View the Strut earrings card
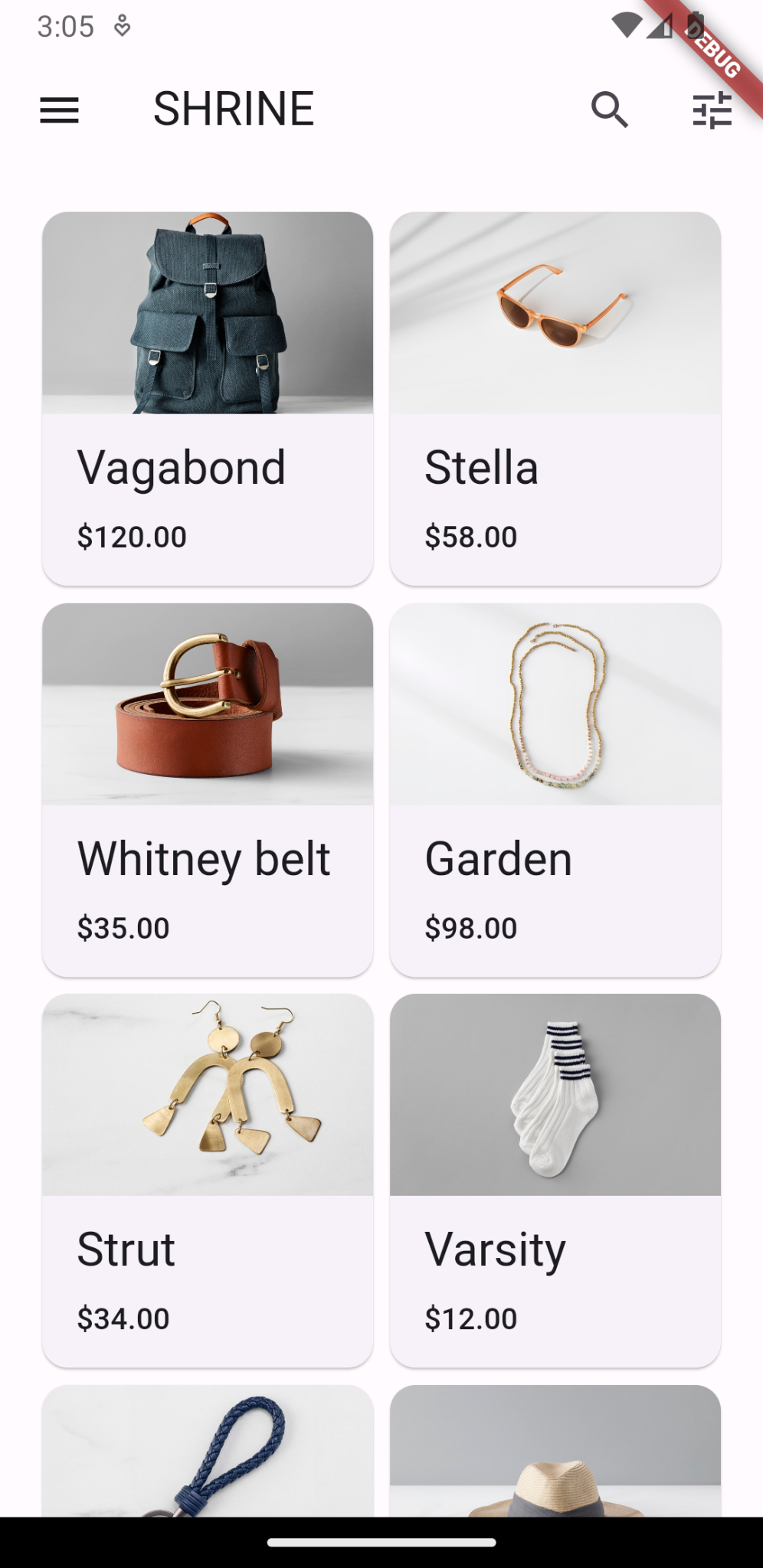 (x=208, y=1180)
